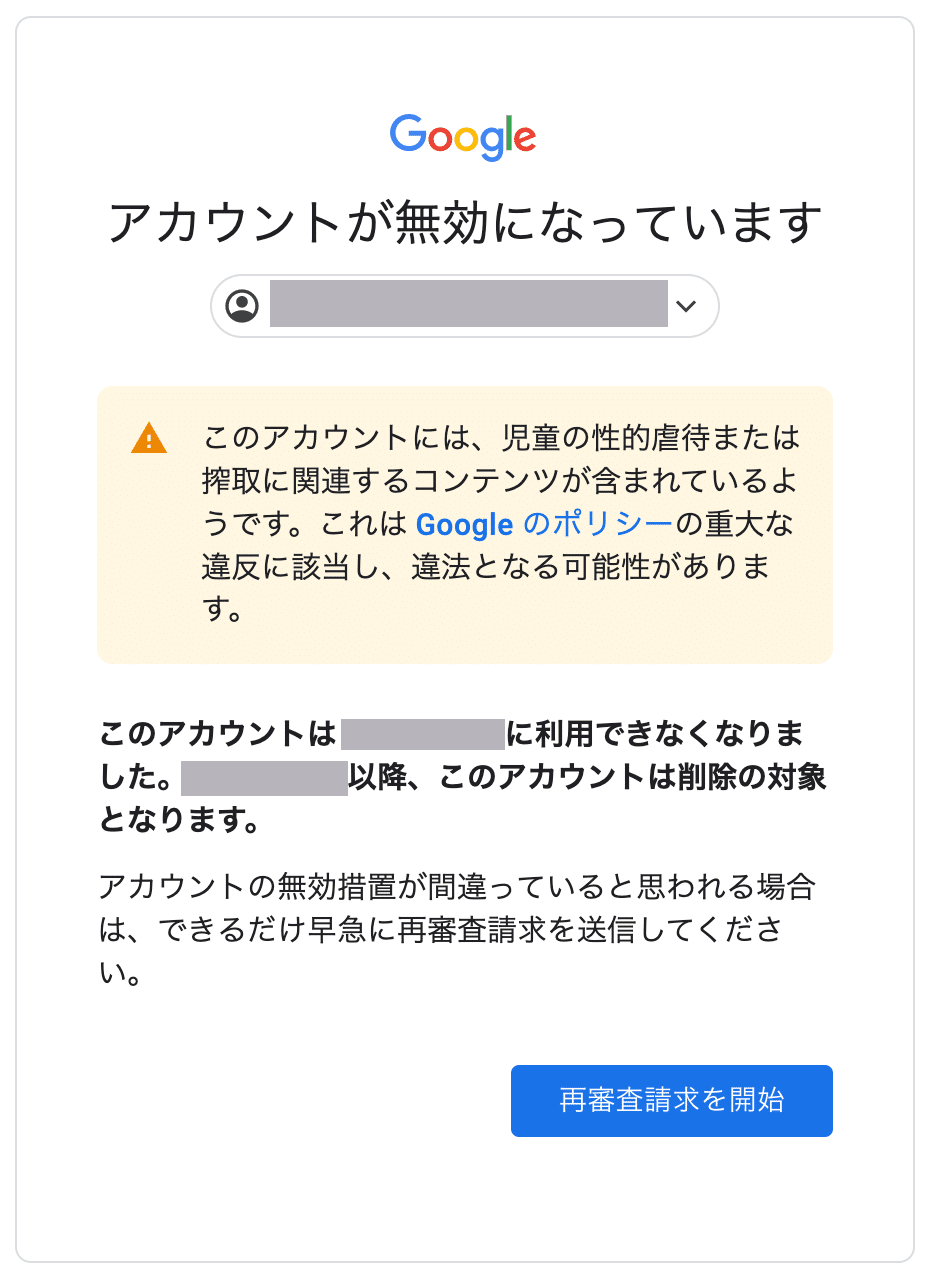Click the profile avatar icon in account selector
Image resolution: width=928 pixels, height=1276 pixels.
coord(243,306)
